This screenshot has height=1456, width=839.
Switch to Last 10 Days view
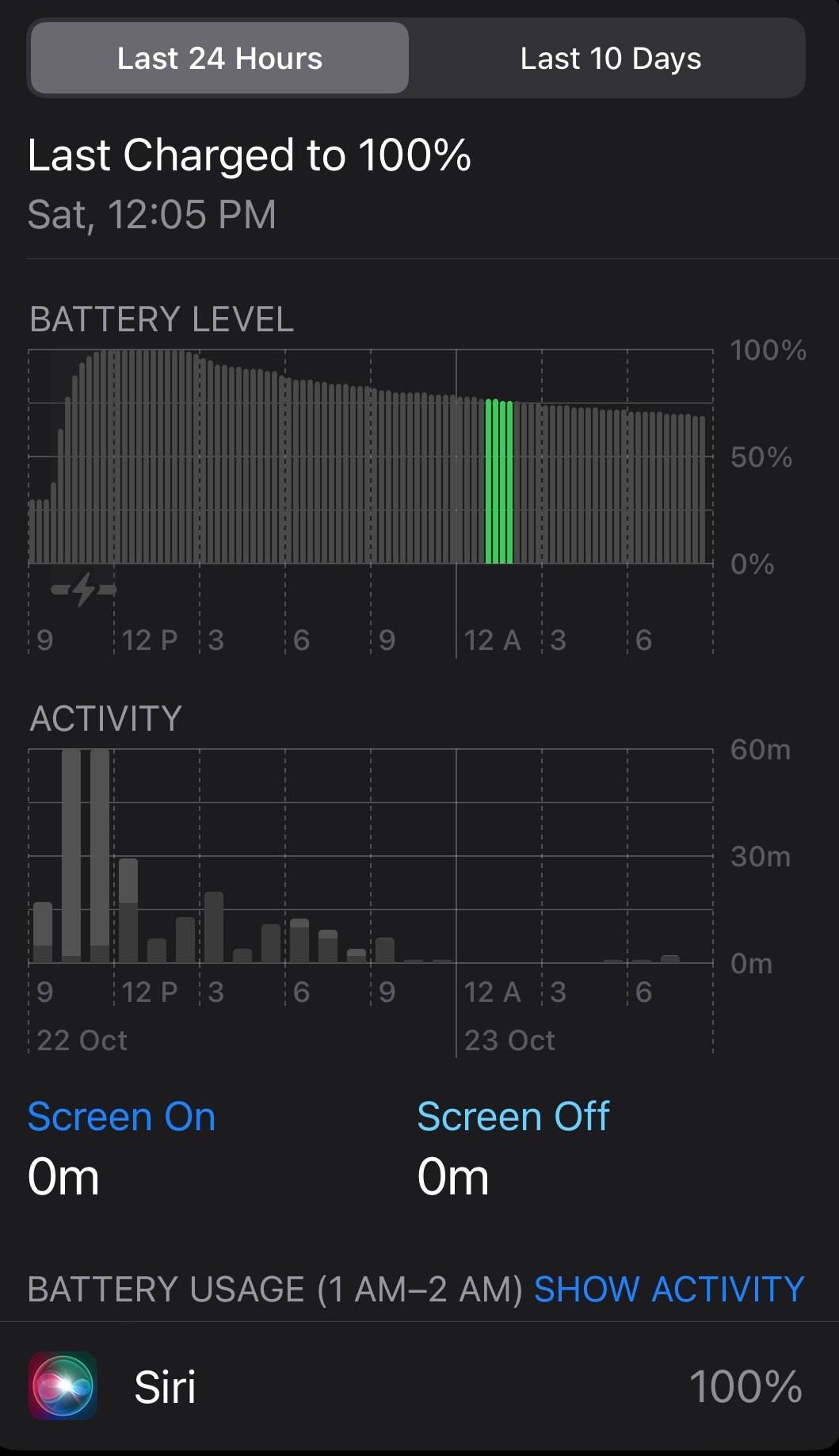coord(610,59)
